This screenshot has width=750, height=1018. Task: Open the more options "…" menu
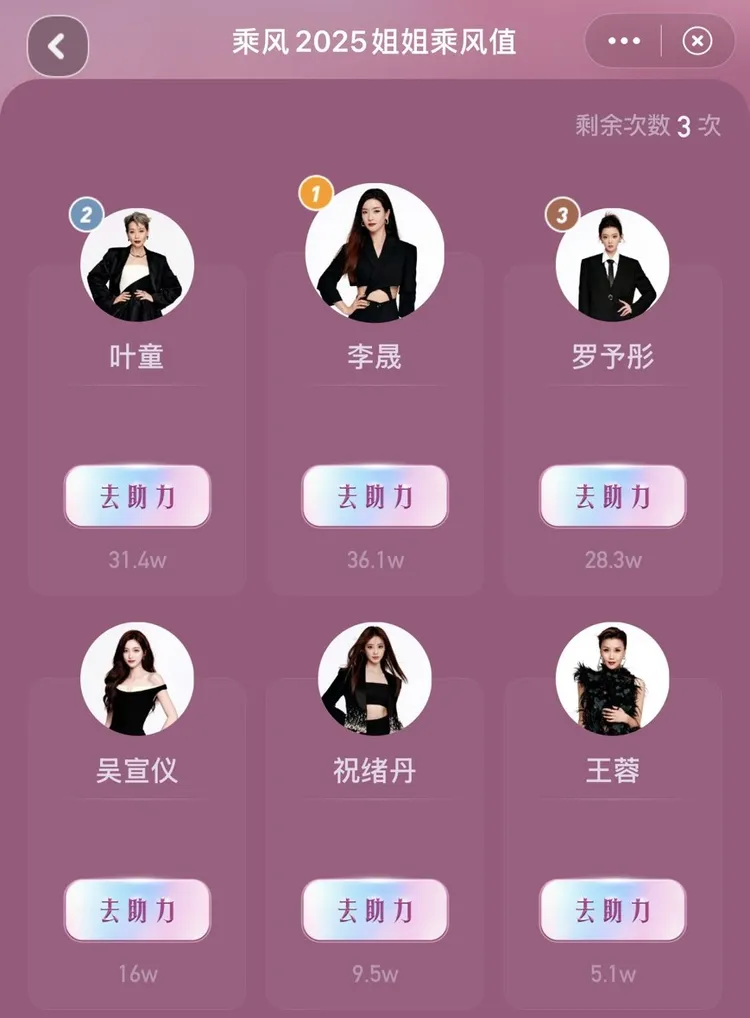click(x=623, y=41)
